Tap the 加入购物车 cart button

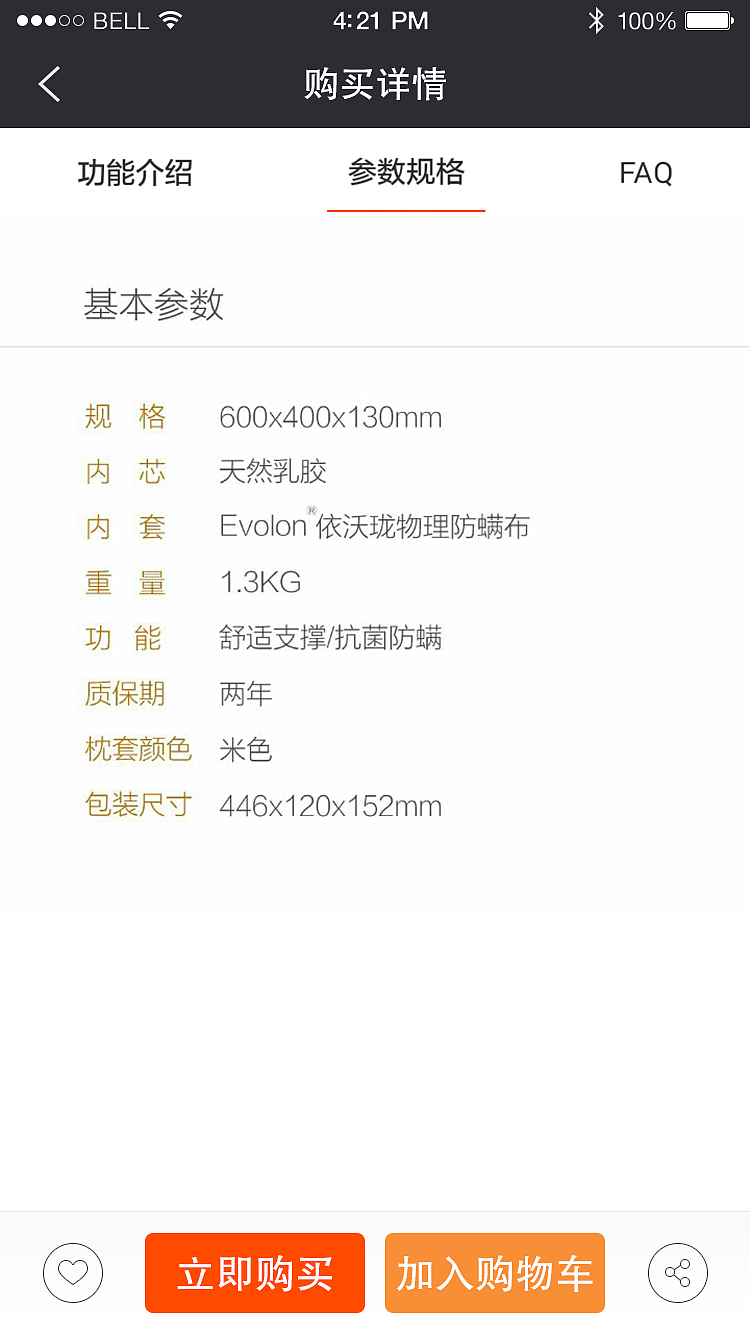pos(494,1273)
